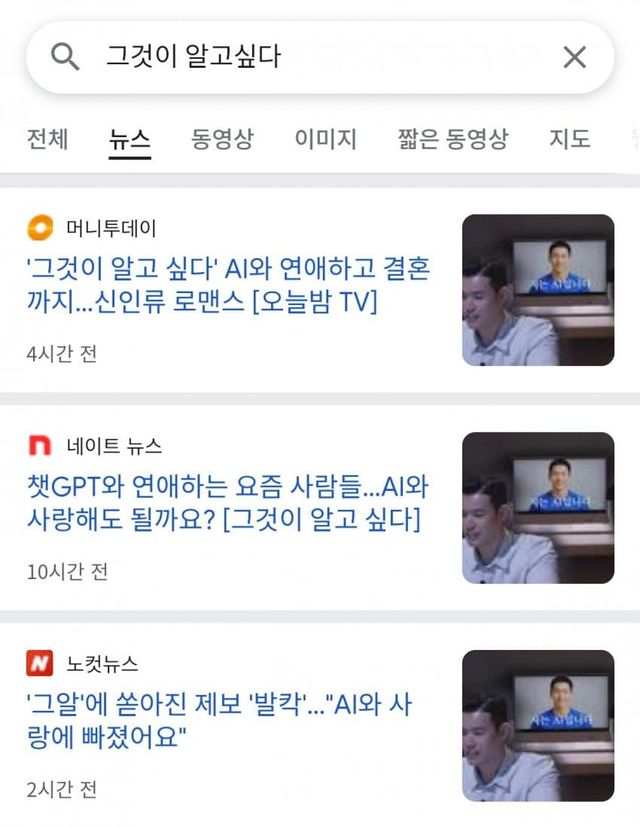Tap the thumbnail beside the 노컷뉴스 article

[x=538, y=725]
